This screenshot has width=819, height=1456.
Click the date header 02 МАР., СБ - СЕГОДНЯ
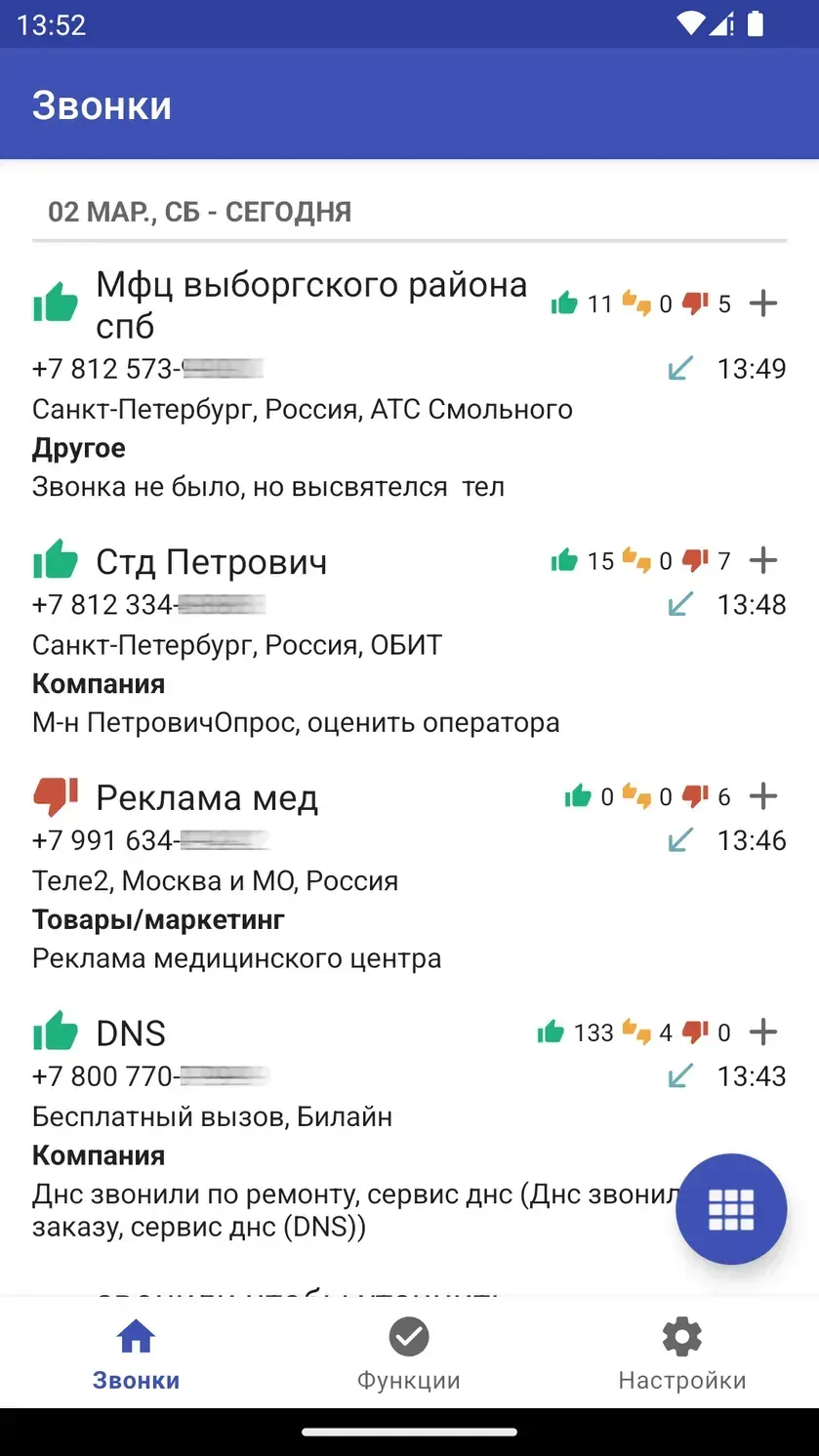[x=200, y=212]
